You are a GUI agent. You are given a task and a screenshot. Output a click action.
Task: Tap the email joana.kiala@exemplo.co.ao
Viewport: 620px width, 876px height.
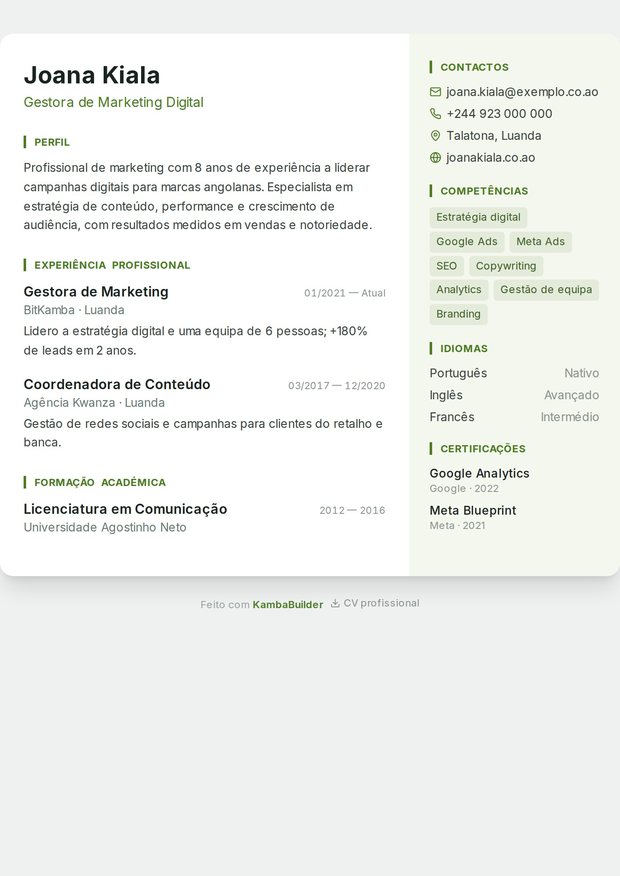pos(522,92)
